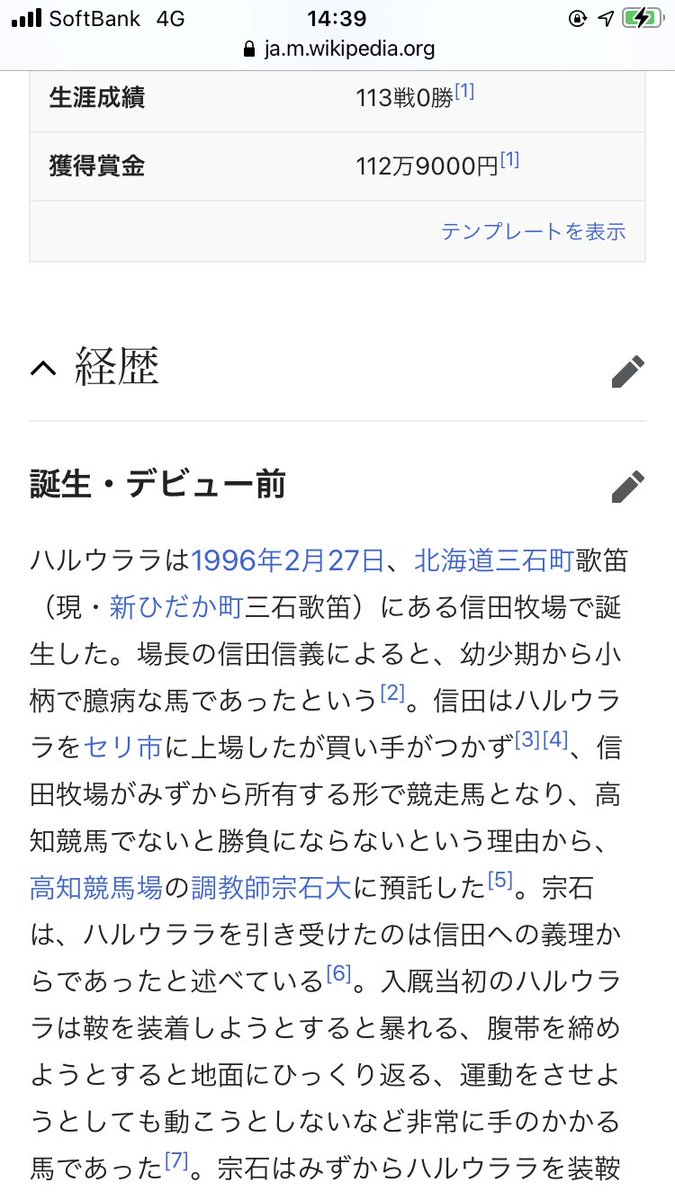Collapse the 経歴 section
This screenshot has height=1200, width=675.
44,369
